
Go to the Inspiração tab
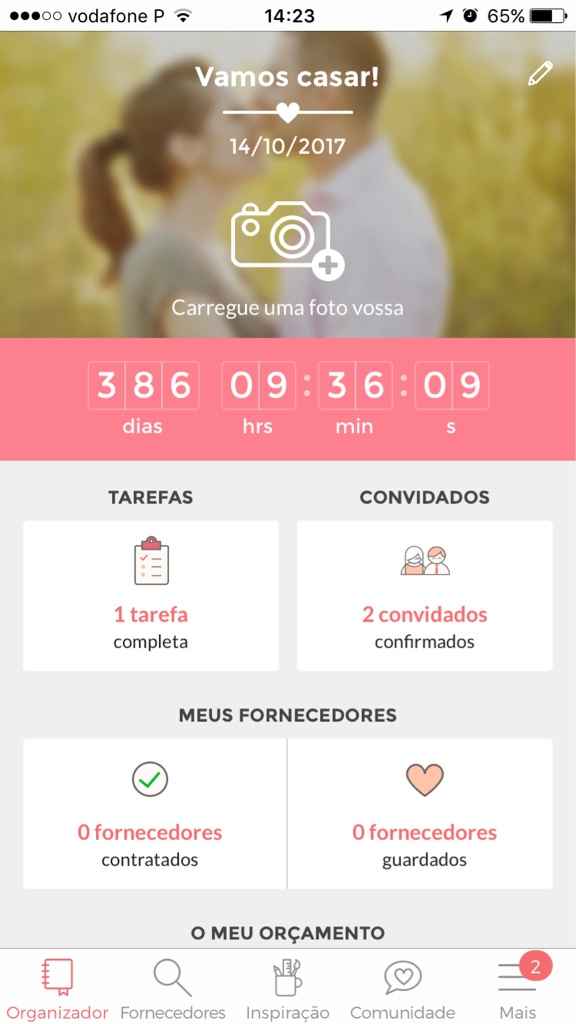coord(287,987)
